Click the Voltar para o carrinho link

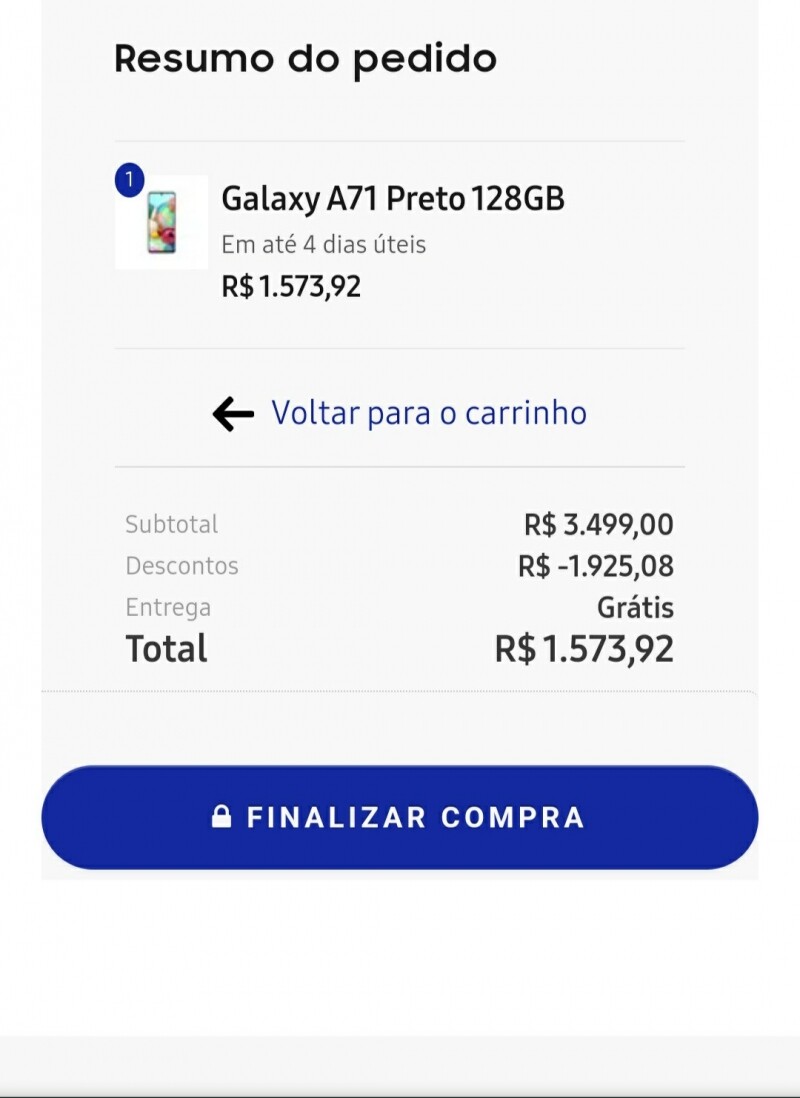[430, 412]
